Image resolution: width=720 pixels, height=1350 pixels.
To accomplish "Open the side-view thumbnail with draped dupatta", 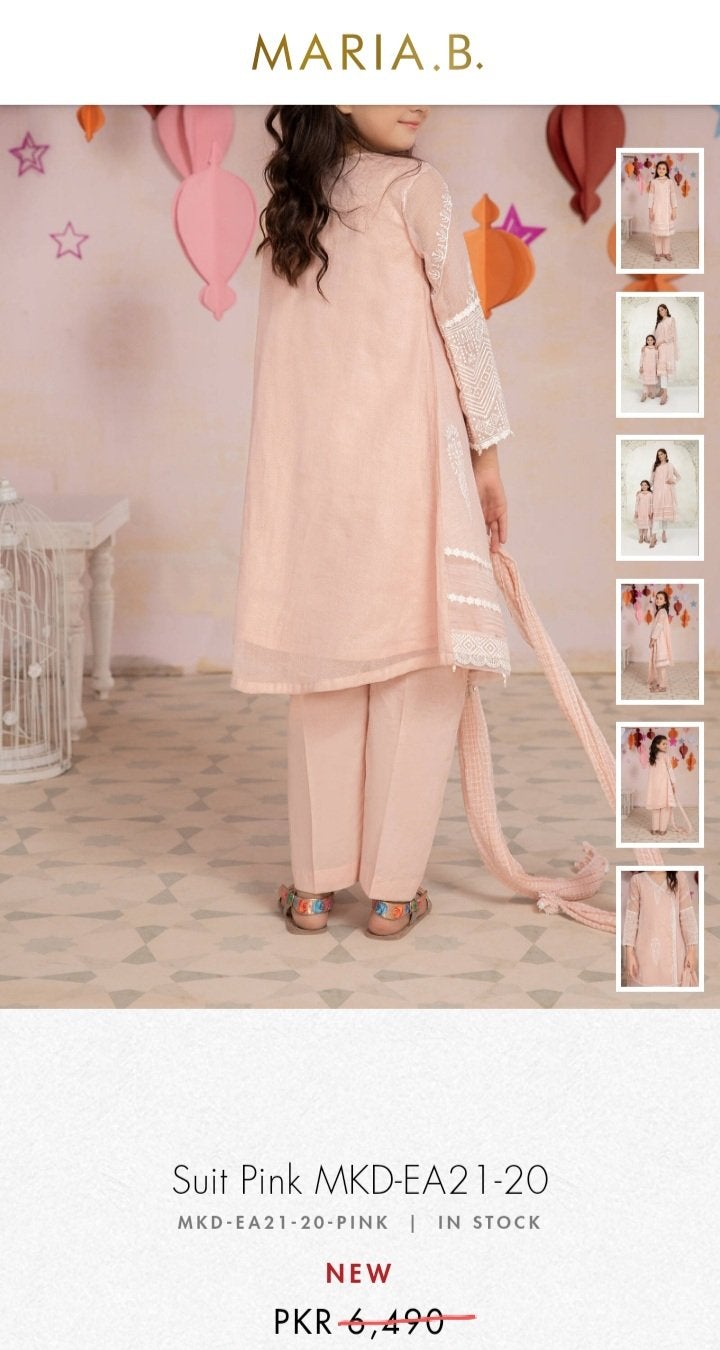I will [x=659, y=642].
